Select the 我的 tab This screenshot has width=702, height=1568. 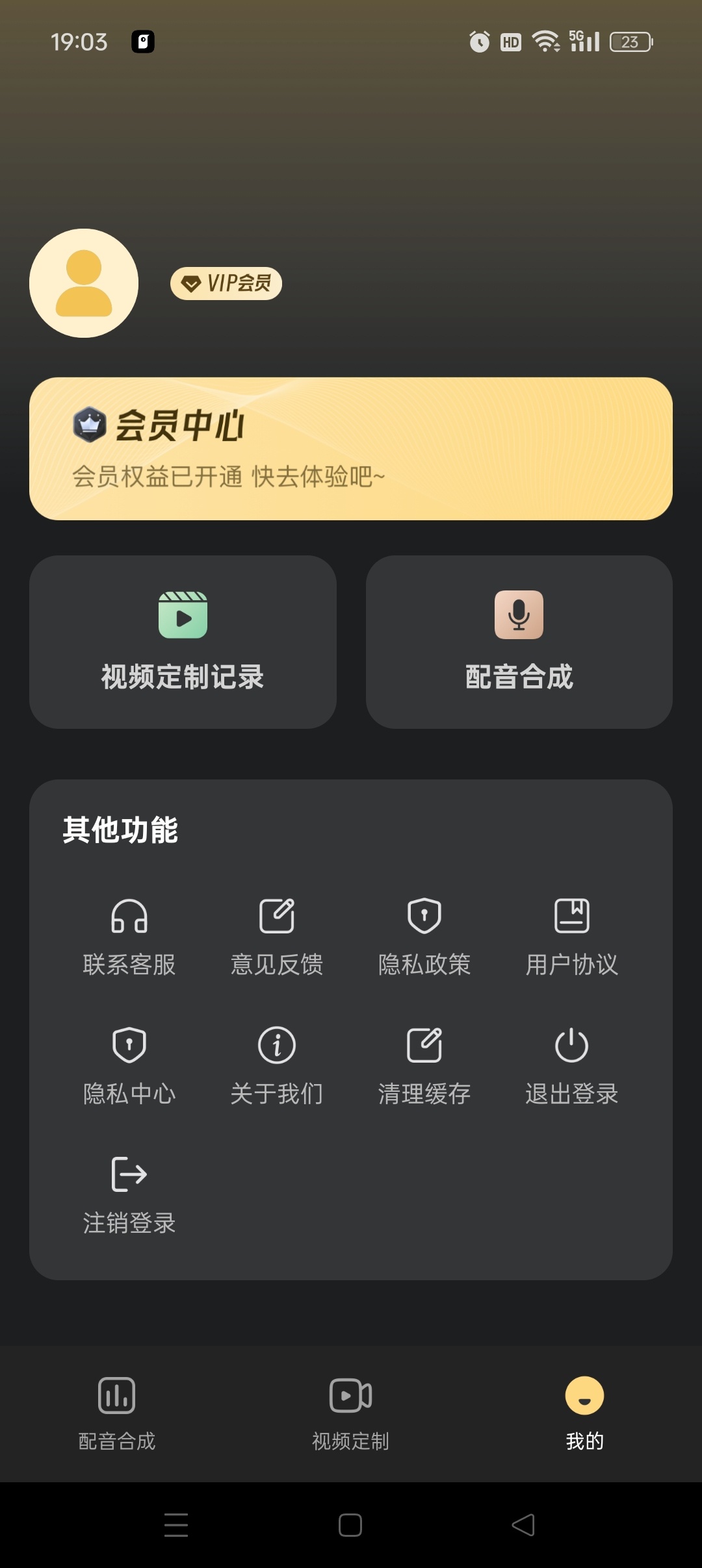point(584,1413)
